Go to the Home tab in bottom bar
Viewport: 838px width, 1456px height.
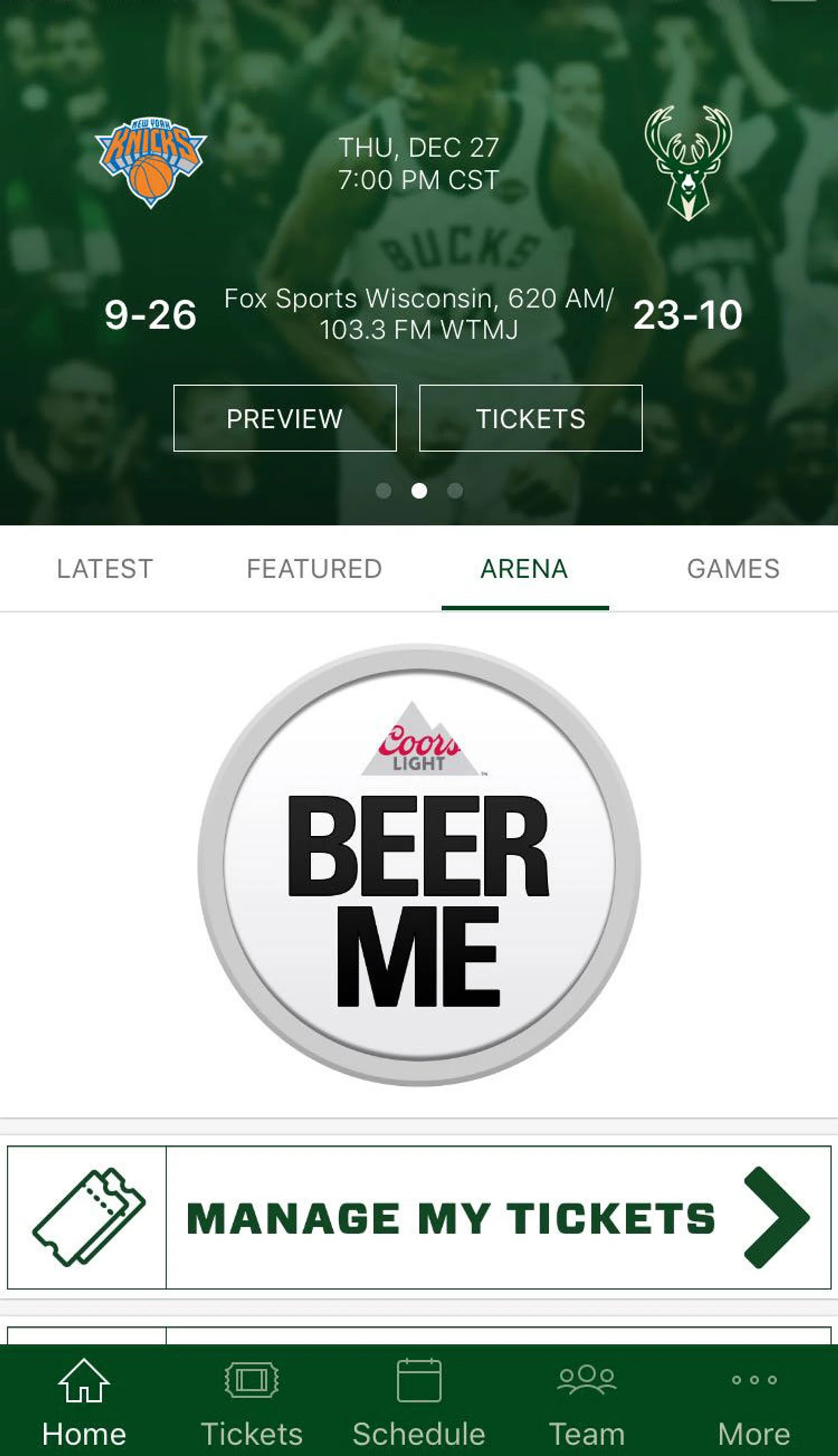pyautogui.click(x=84, y=1401)
